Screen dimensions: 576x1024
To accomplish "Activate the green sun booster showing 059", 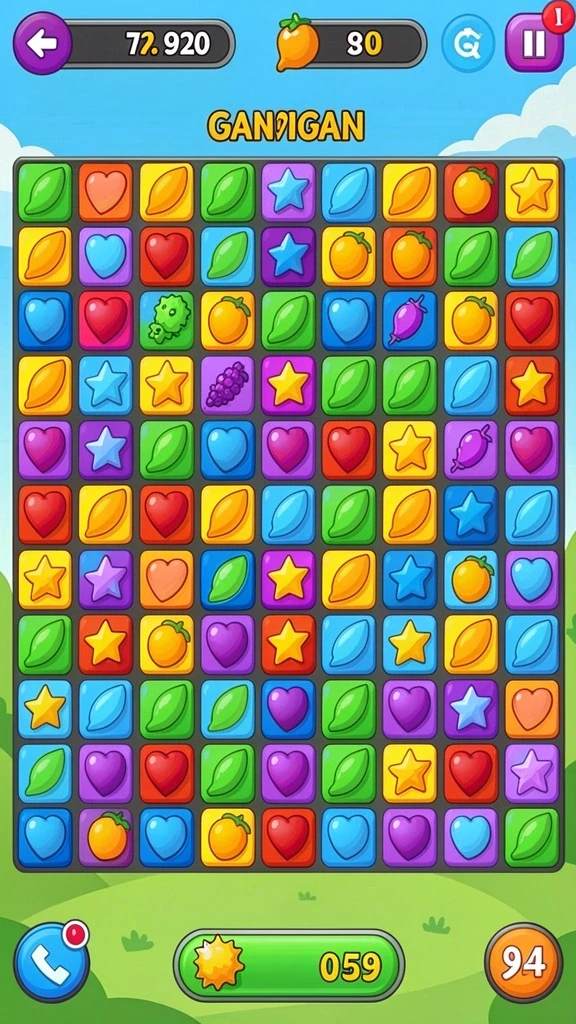I will [x=289, y=965].
